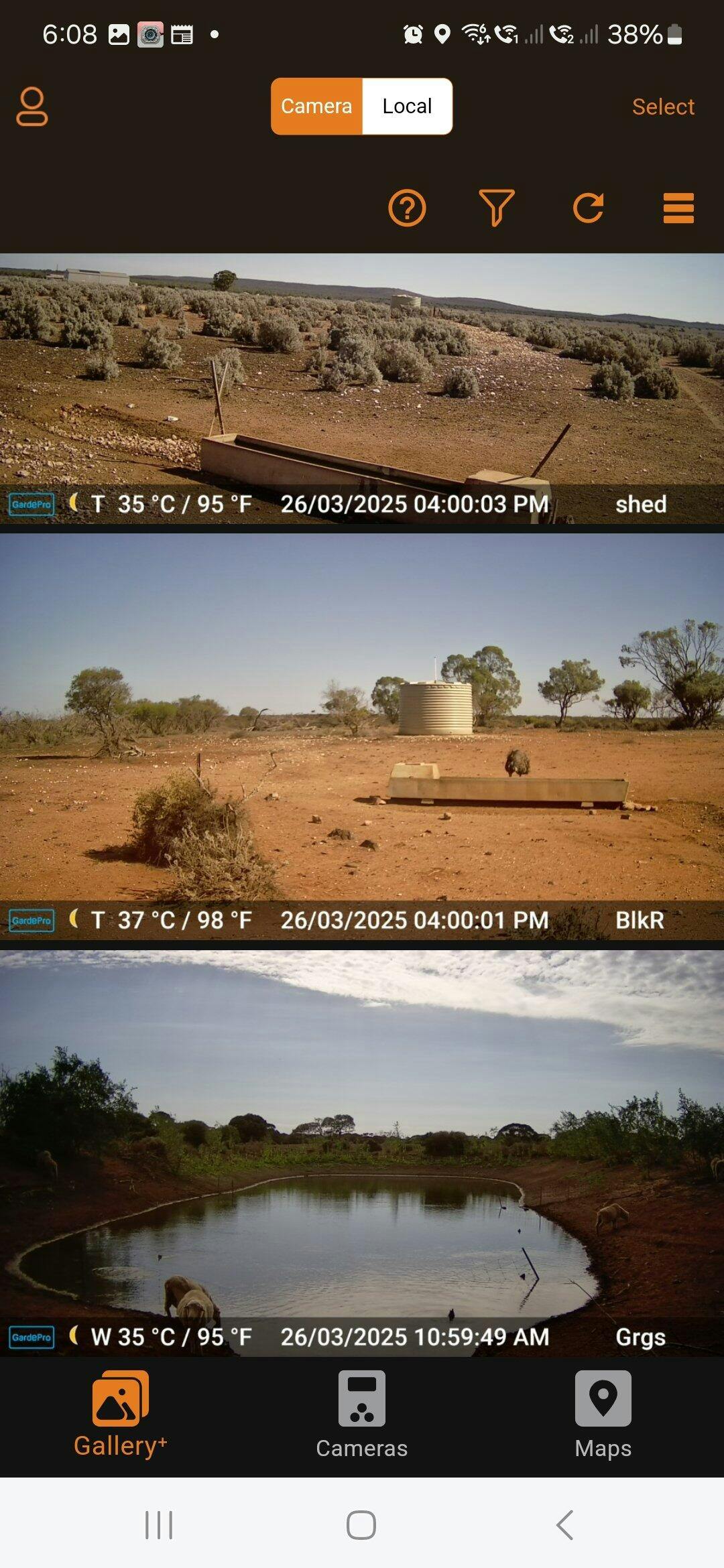Screen dimensions: 724x1568
Task: Tap Select to choose photos
Action: point(662,107)
